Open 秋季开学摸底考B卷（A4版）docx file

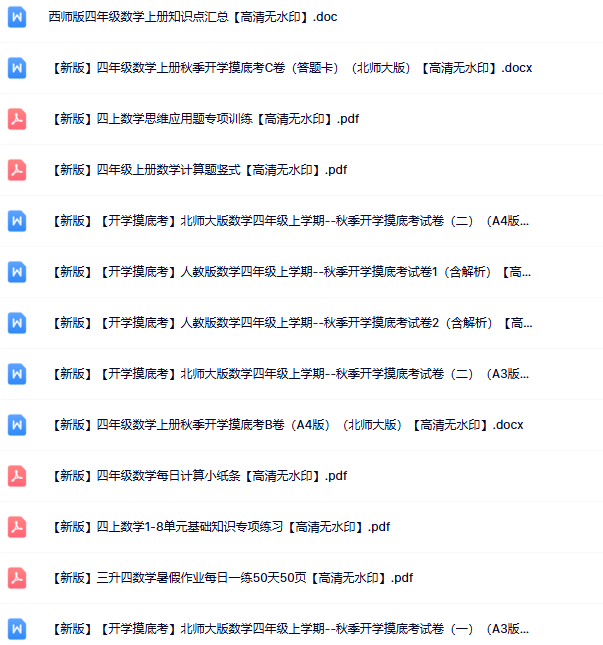[x=286, y=425]
